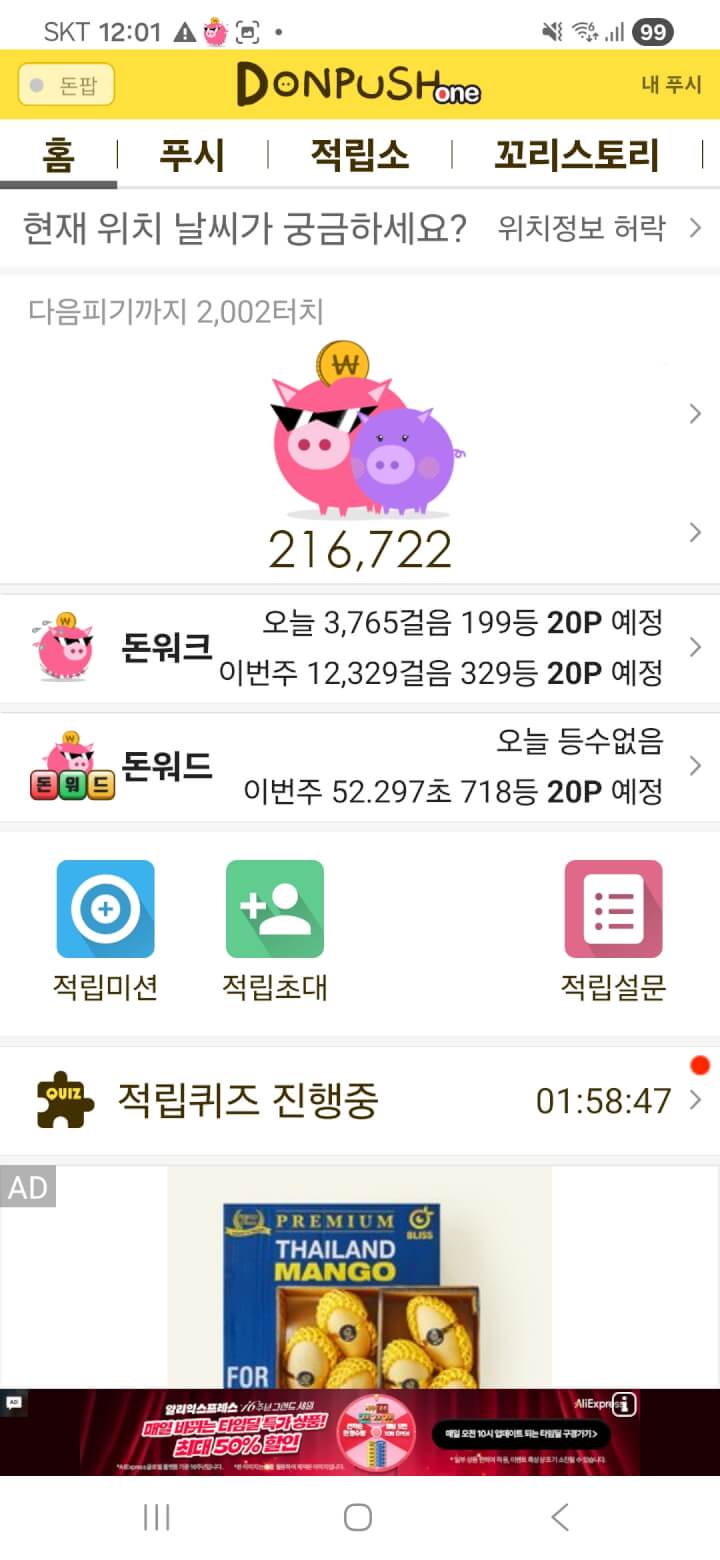Viewport: 720px width, 1560px height.
Task: Open recent apps from navigation bar
Action: pyautogui.click(x=157, y=1517)
